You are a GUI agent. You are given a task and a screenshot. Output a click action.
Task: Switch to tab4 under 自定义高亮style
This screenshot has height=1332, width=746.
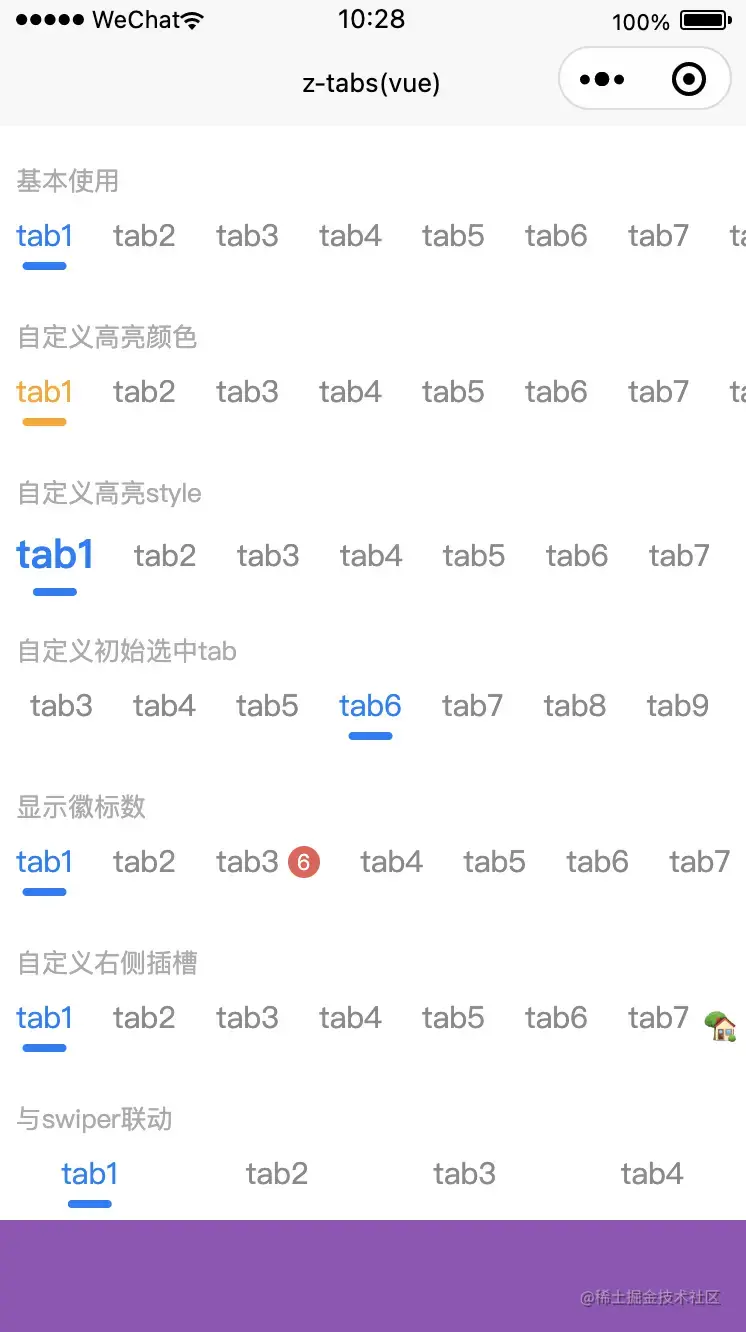pos(371,556)
